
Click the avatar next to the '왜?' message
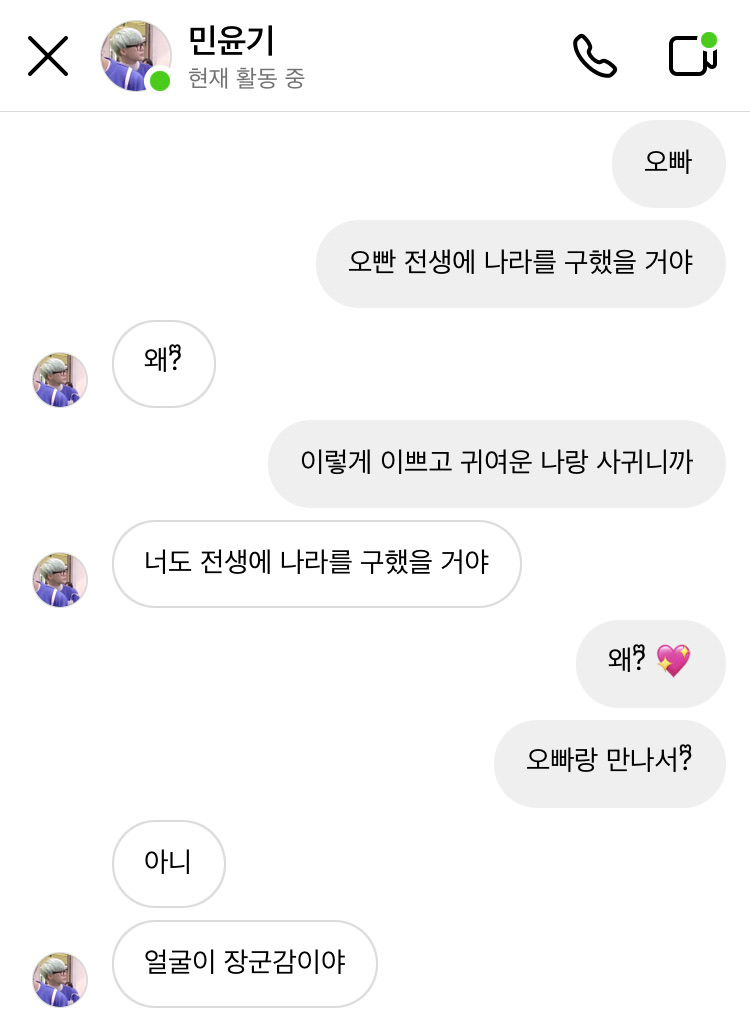point(59,380)
